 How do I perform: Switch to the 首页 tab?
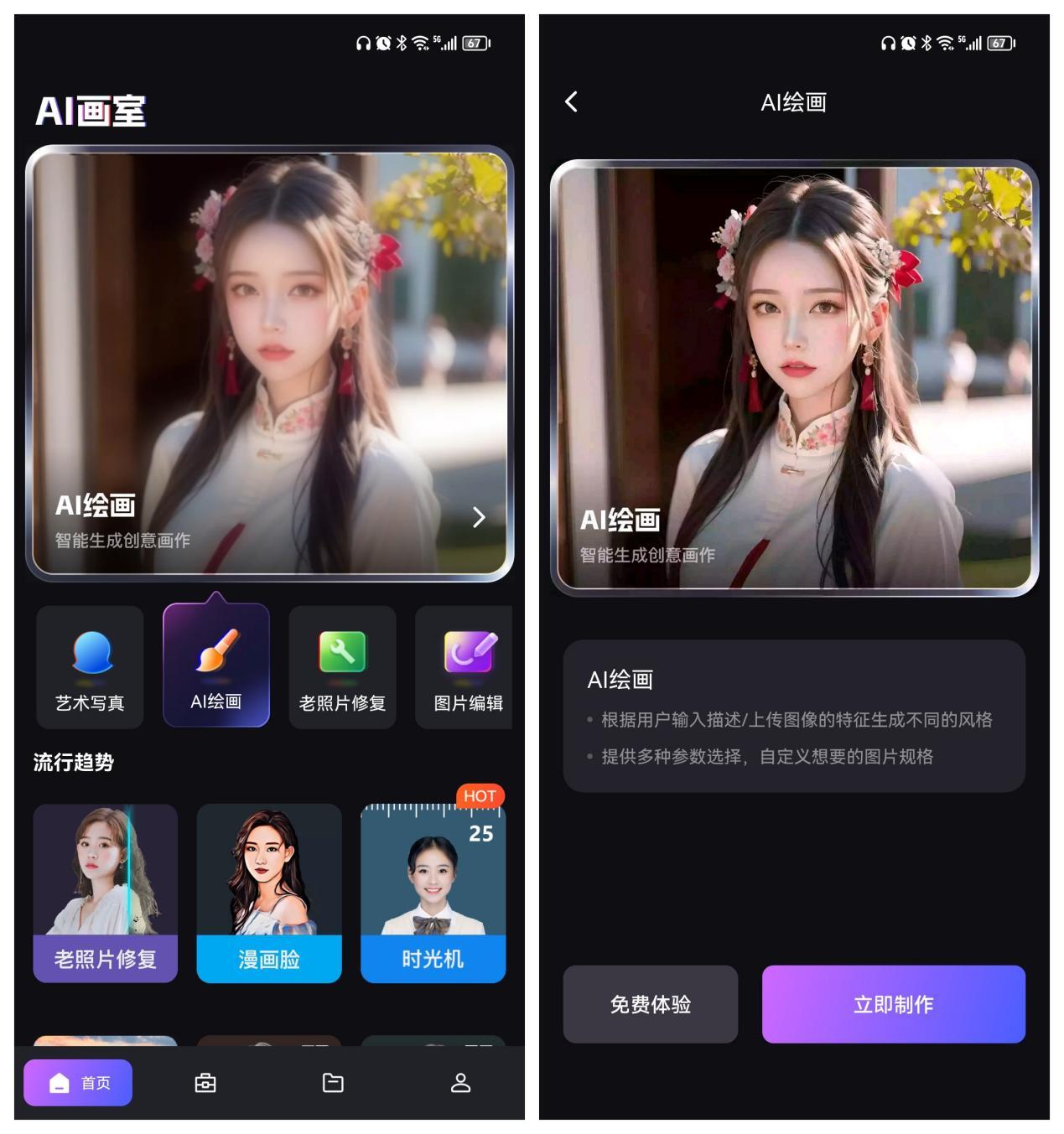78,1083
